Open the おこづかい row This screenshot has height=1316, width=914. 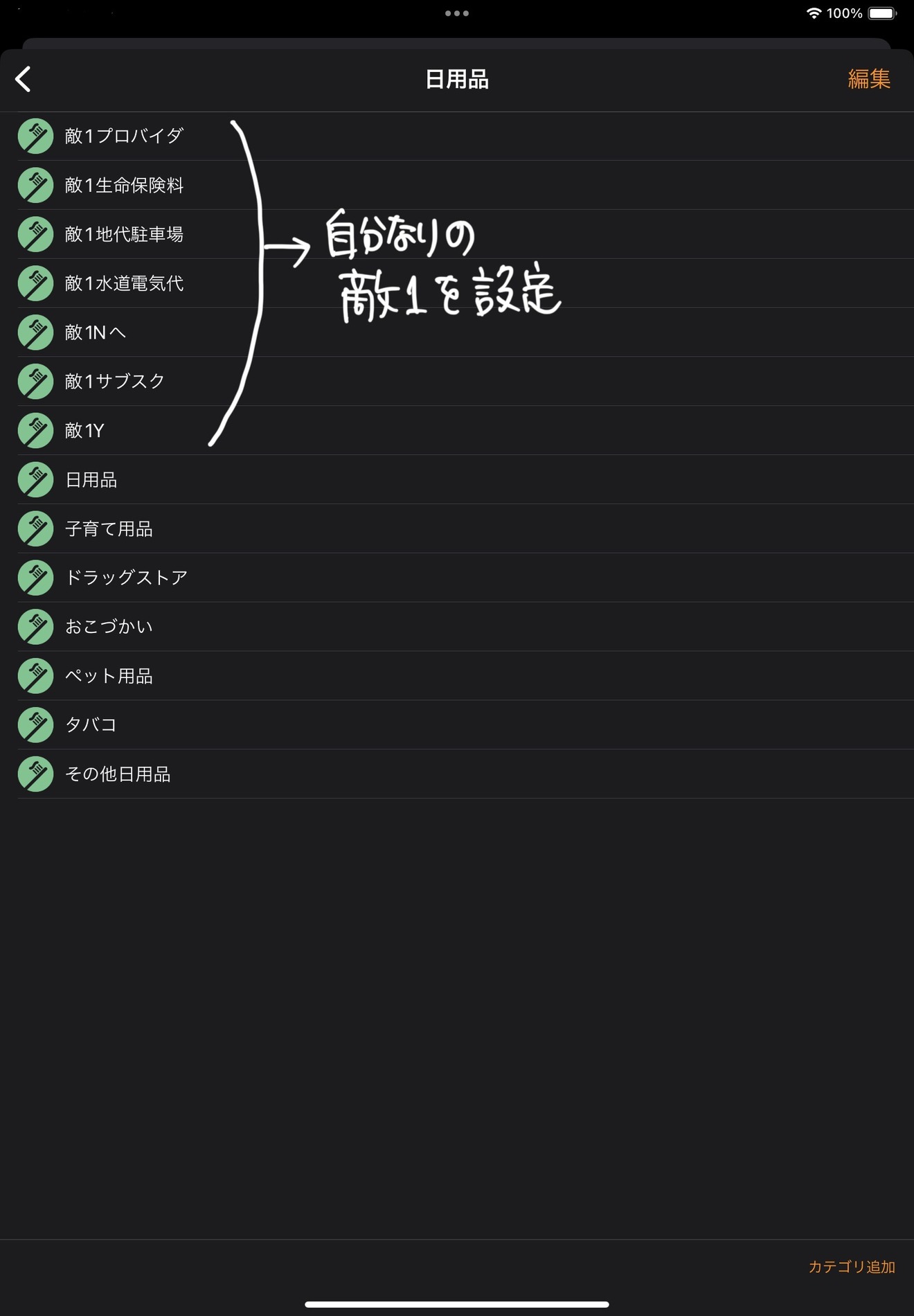coord(109,626)
